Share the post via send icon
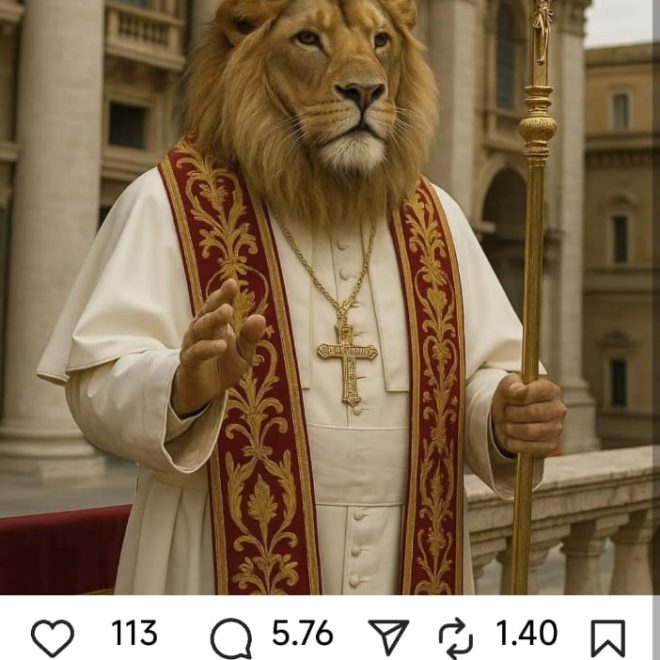Viewport: 660px width, 660px height. tap(389, 637)
